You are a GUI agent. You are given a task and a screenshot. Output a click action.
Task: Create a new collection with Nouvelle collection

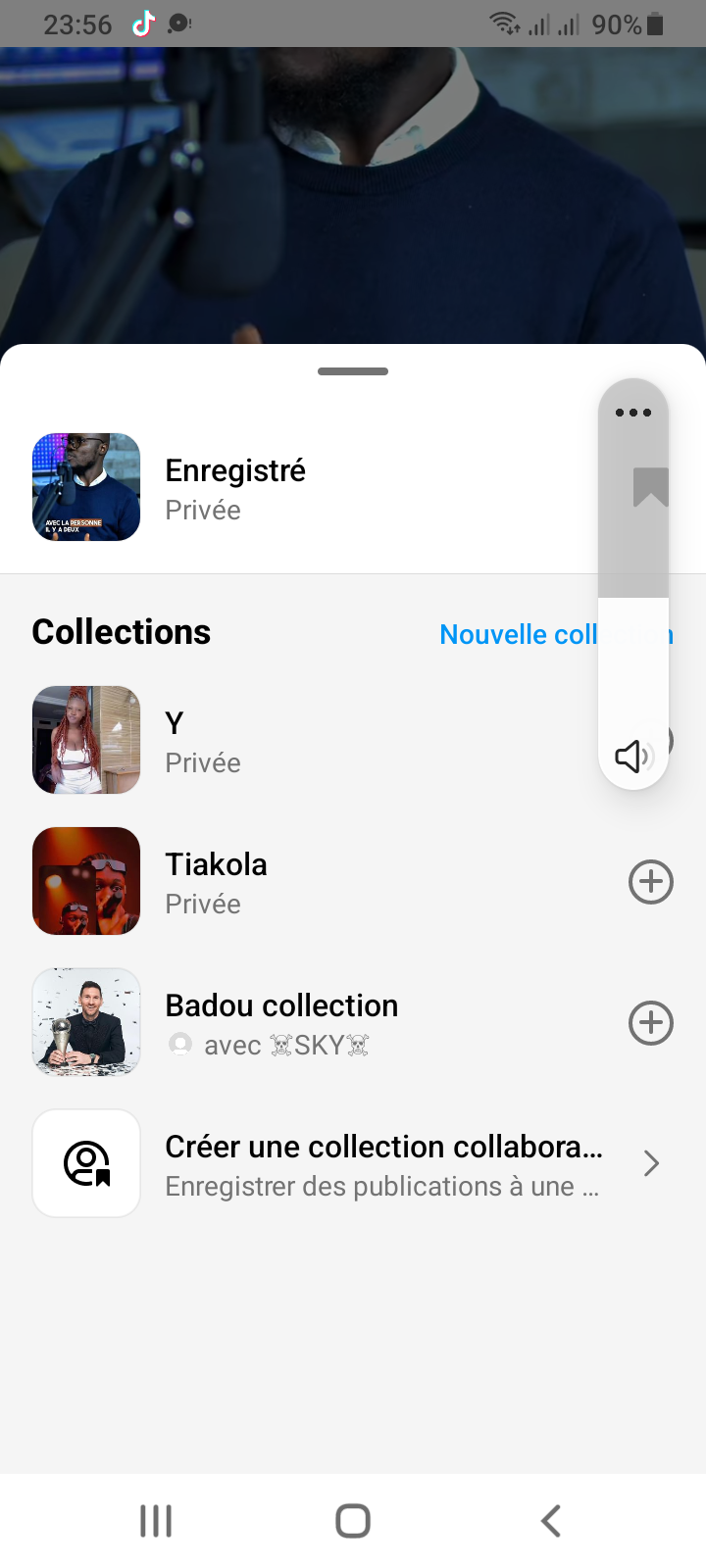pos(518,635)
